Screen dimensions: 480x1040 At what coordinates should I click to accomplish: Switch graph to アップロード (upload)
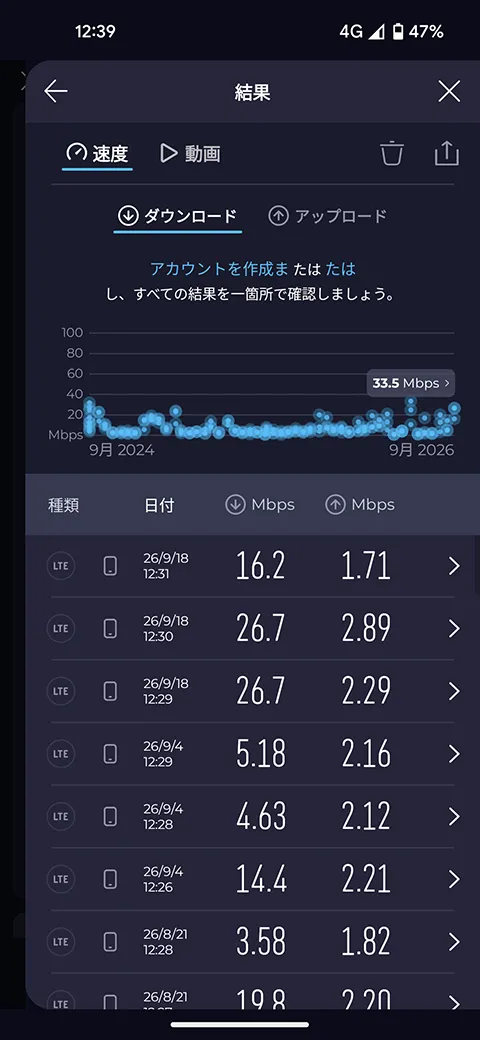[327, 216]
